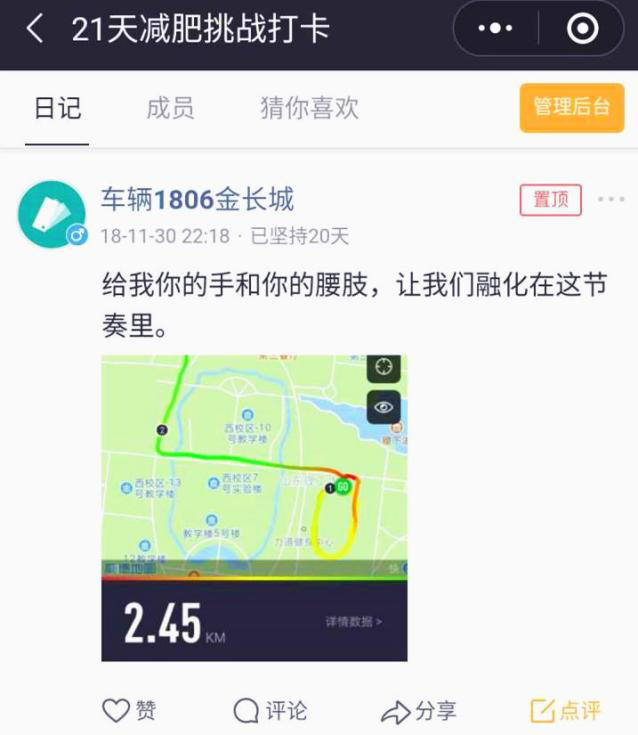Comment on the post via 评论

270,711
